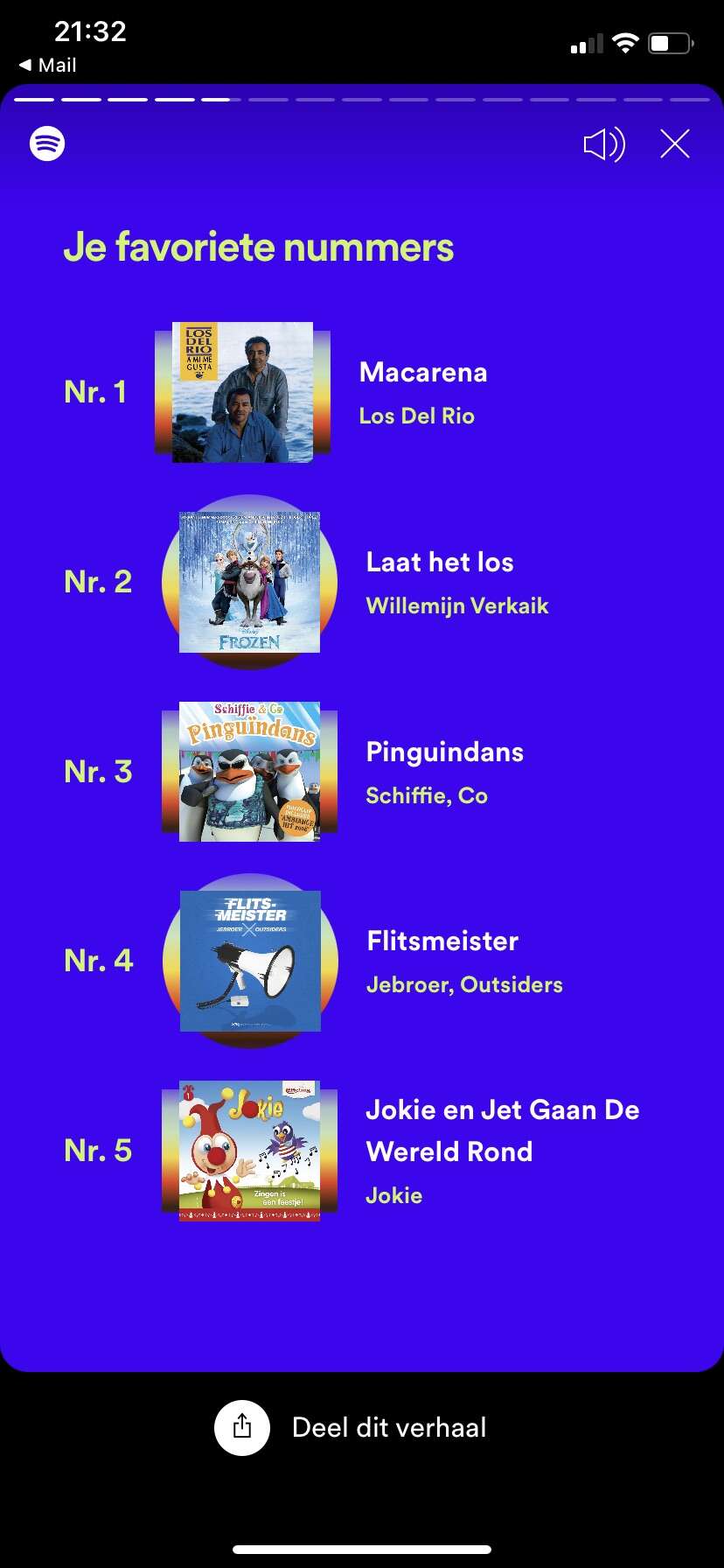Return to Mail app

tap(47, 66)
